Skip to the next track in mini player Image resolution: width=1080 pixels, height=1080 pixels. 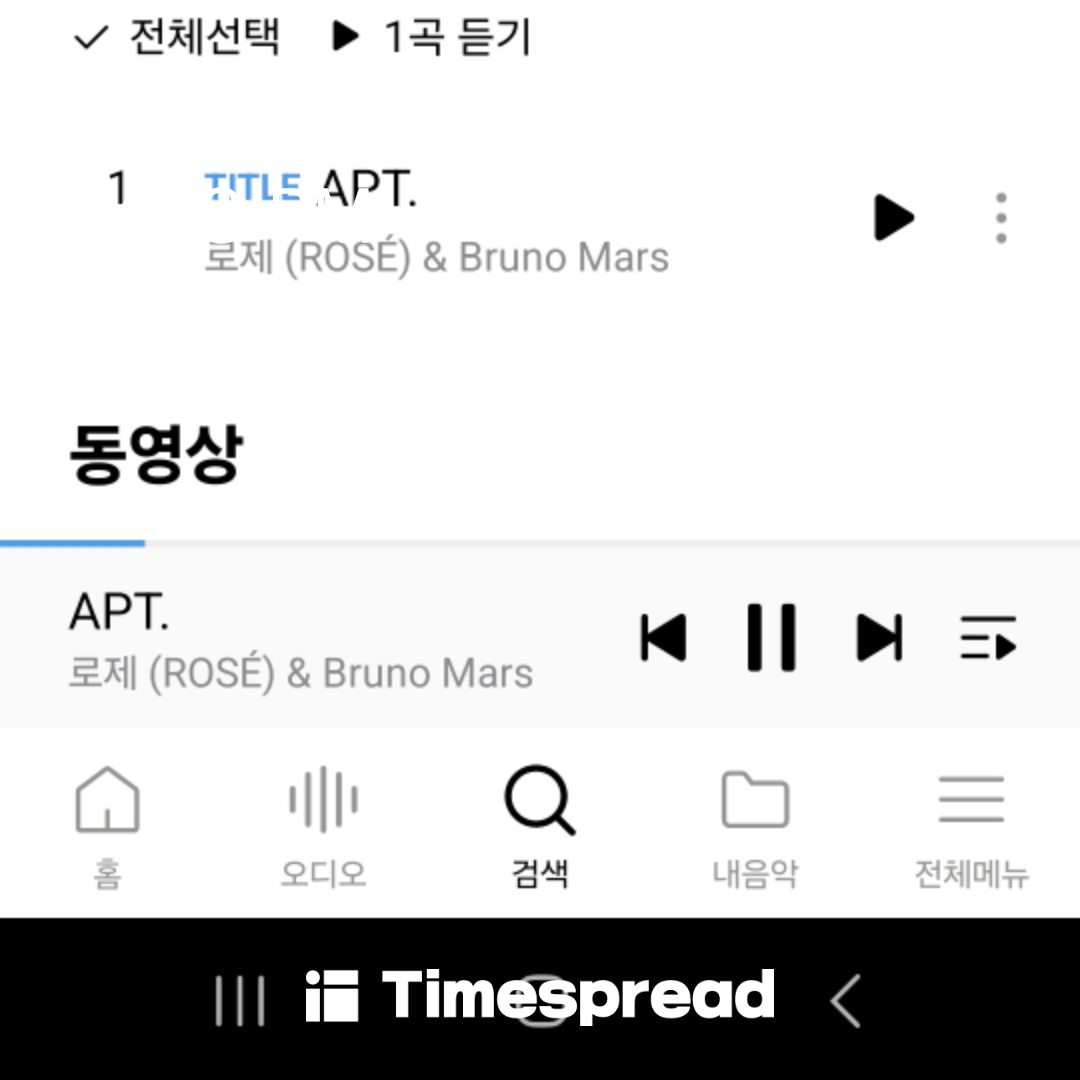point(880,638)
